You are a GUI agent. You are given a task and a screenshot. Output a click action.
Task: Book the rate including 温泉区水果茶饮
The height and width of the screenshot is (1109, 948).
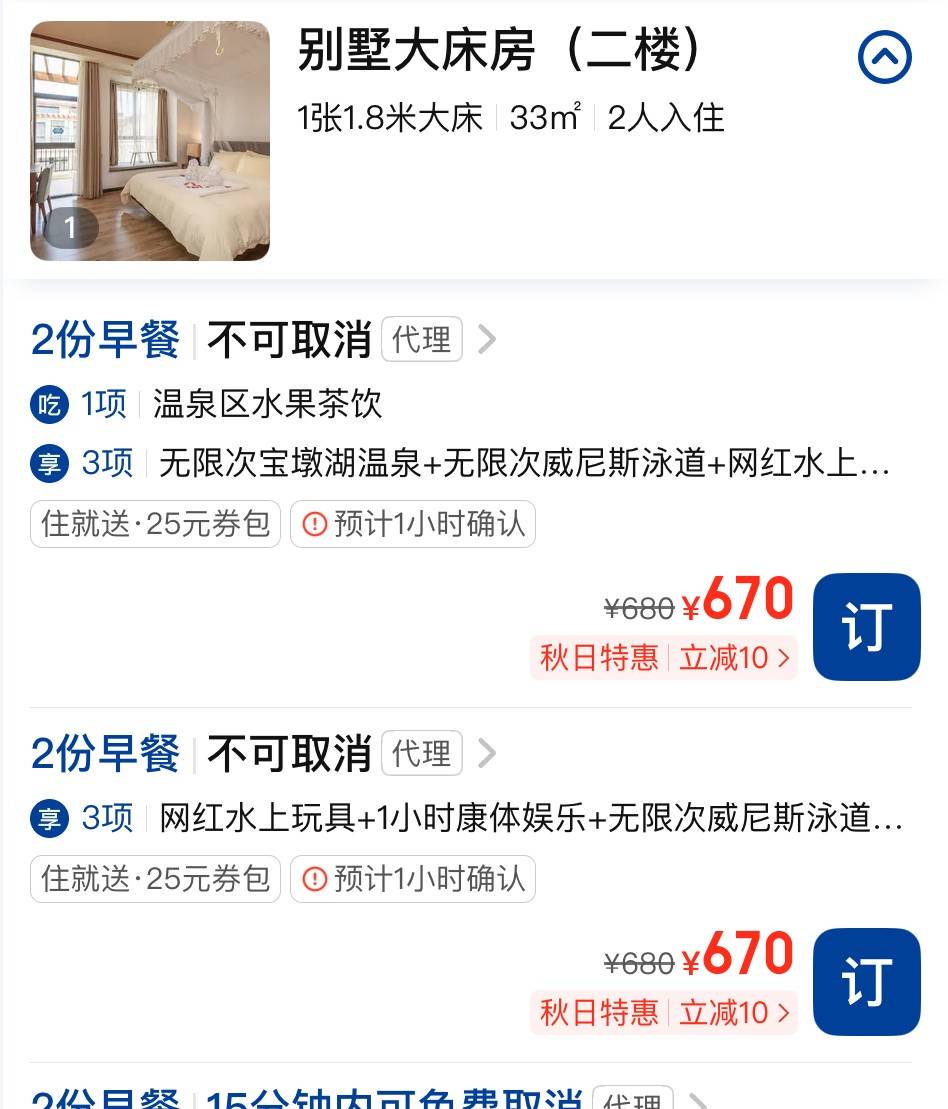(866, 627)
